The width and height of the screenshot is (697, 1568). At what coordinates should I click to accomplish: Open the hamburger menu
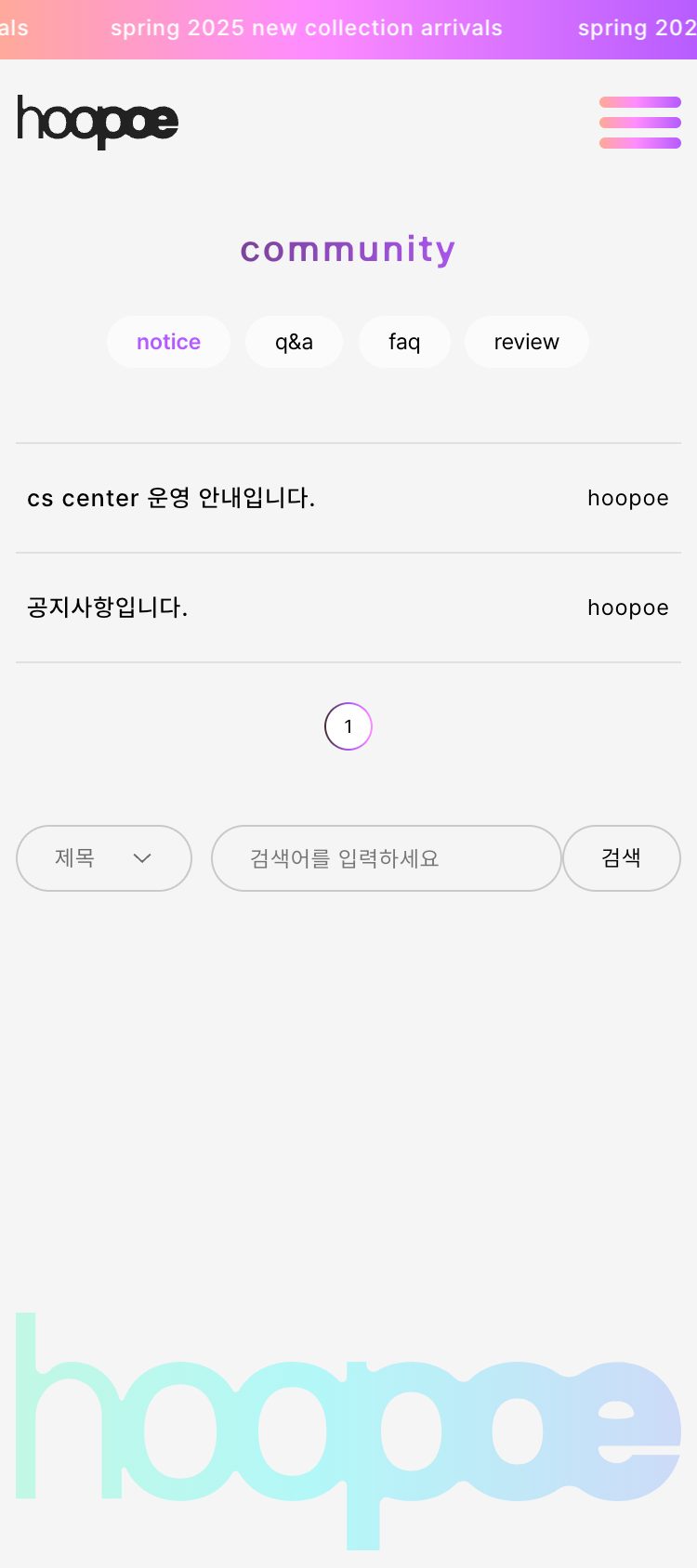639,123
